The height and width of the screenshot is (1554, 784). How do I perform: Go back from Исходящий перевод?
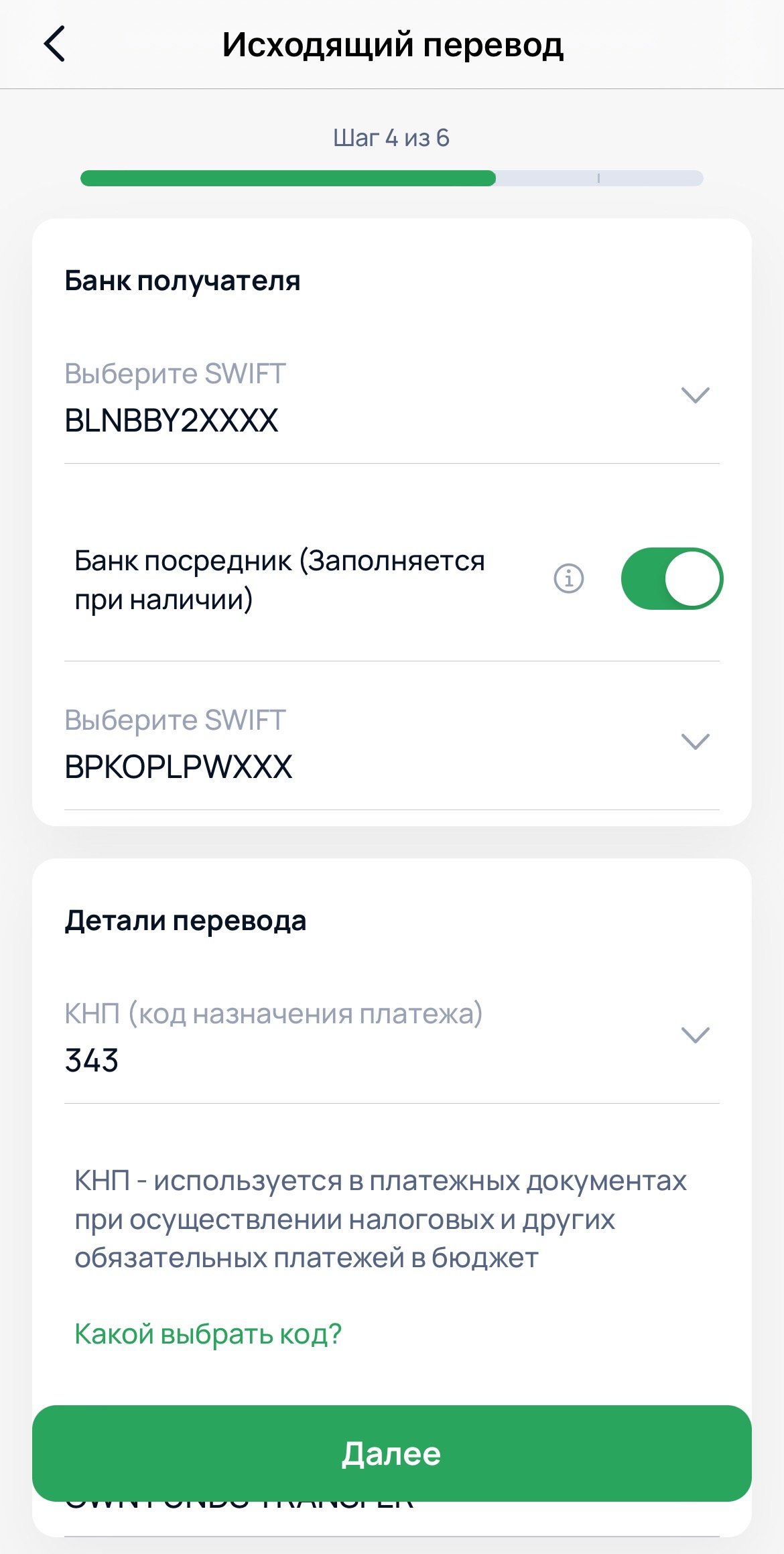(x=55, y=44)
